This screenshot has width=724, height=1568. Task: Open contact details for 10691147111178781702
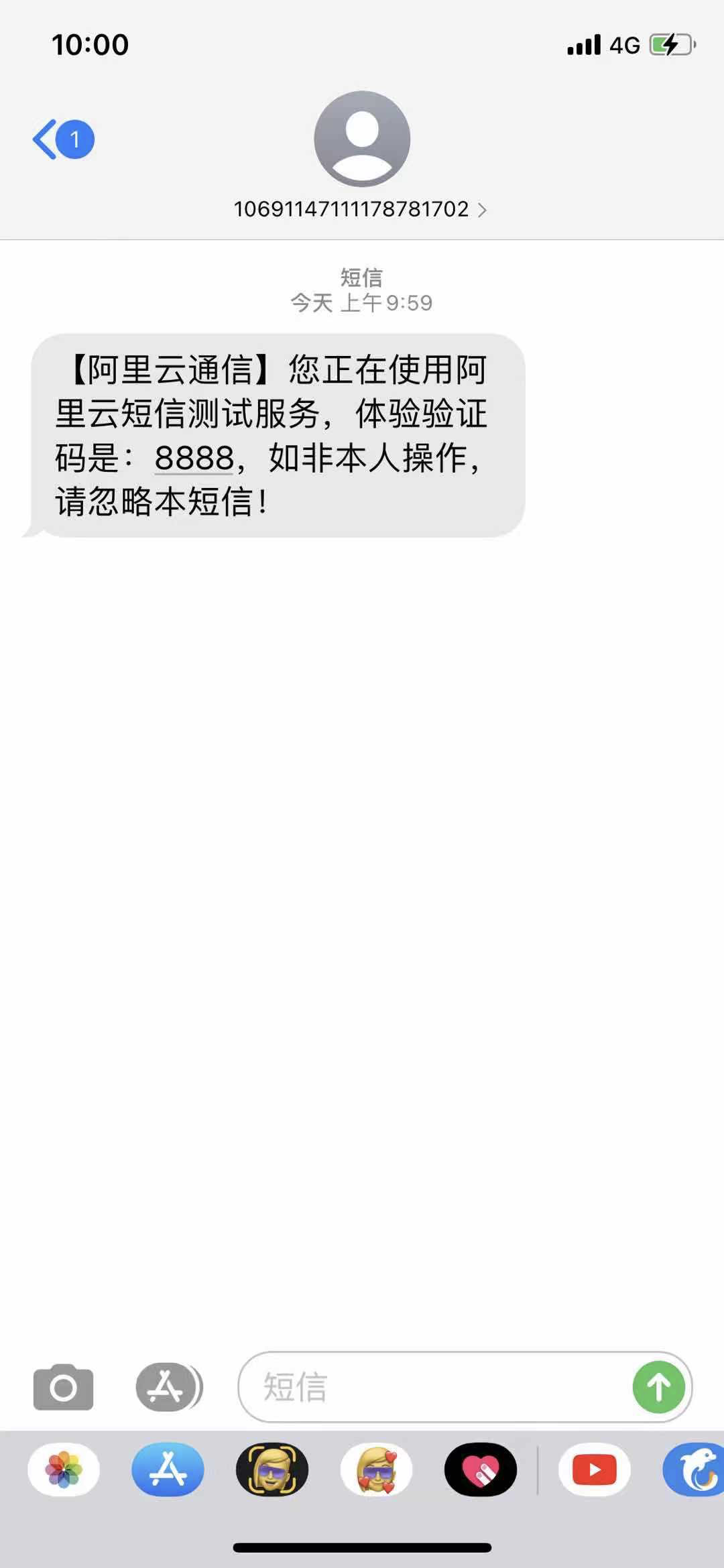[361, 209]
